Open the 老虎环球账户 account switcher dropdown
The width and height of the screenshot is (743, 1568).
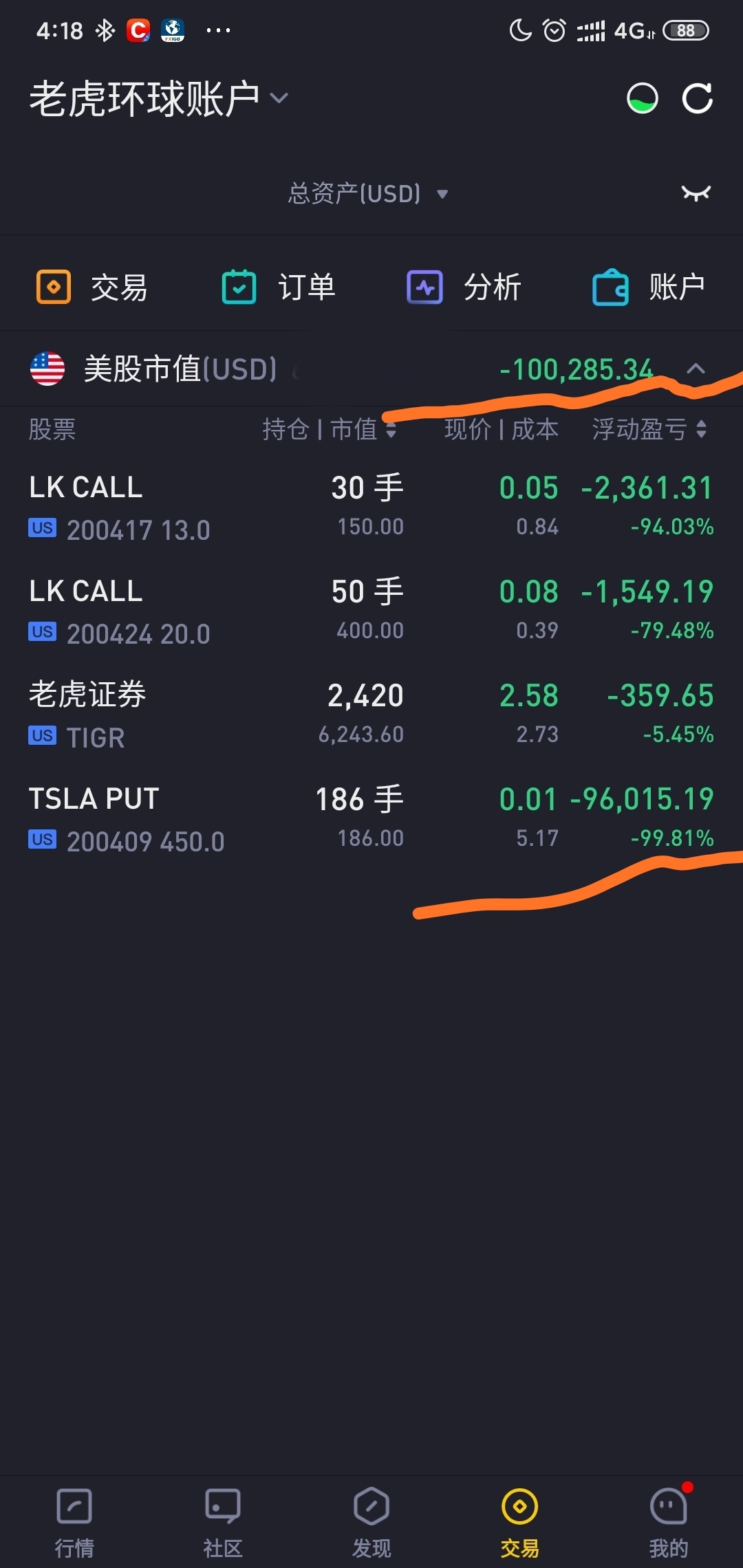click(159, 98)
